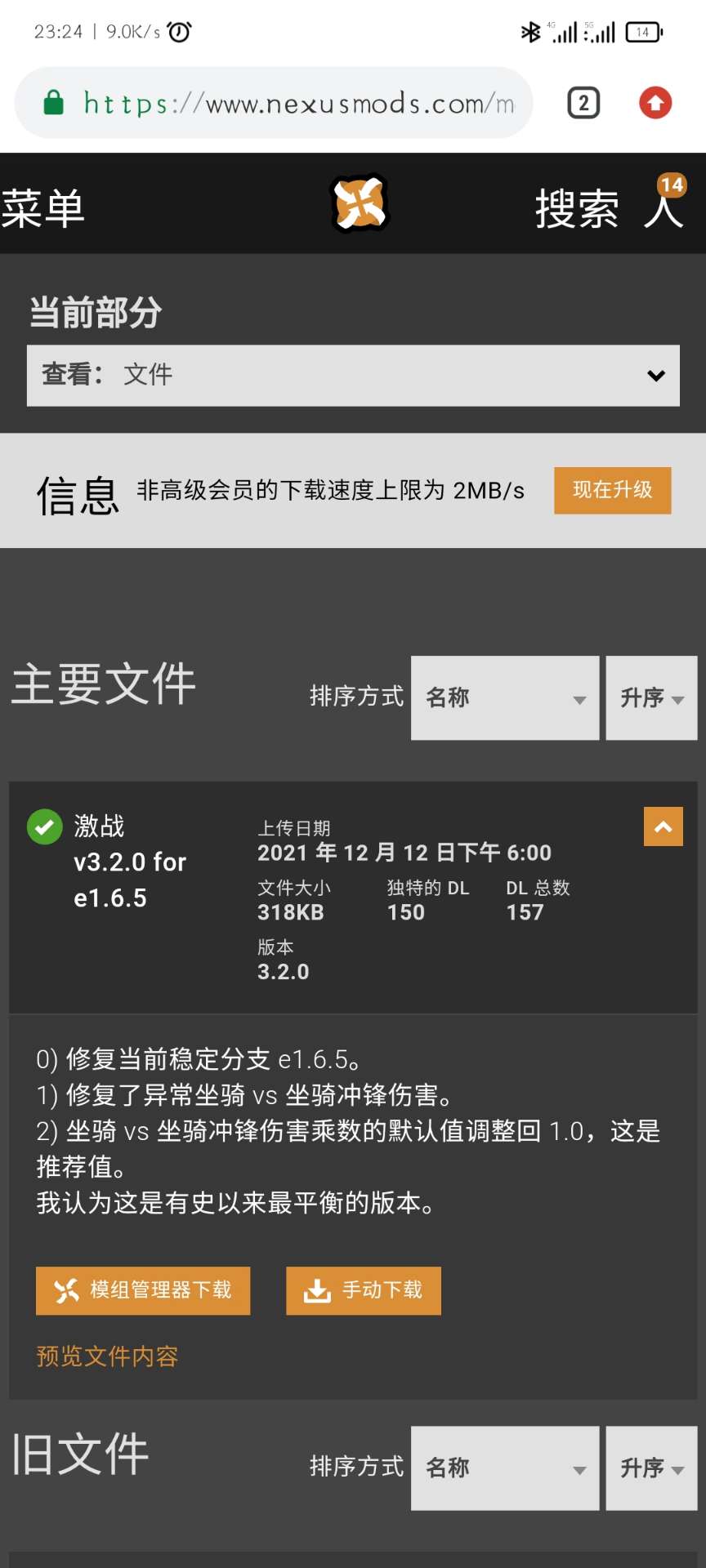Change 升序 order dropdown under 主要文件
Image resolution: width=706 pixels, height=1568 pixels.
pyautogui.click(x=651, y=698)
